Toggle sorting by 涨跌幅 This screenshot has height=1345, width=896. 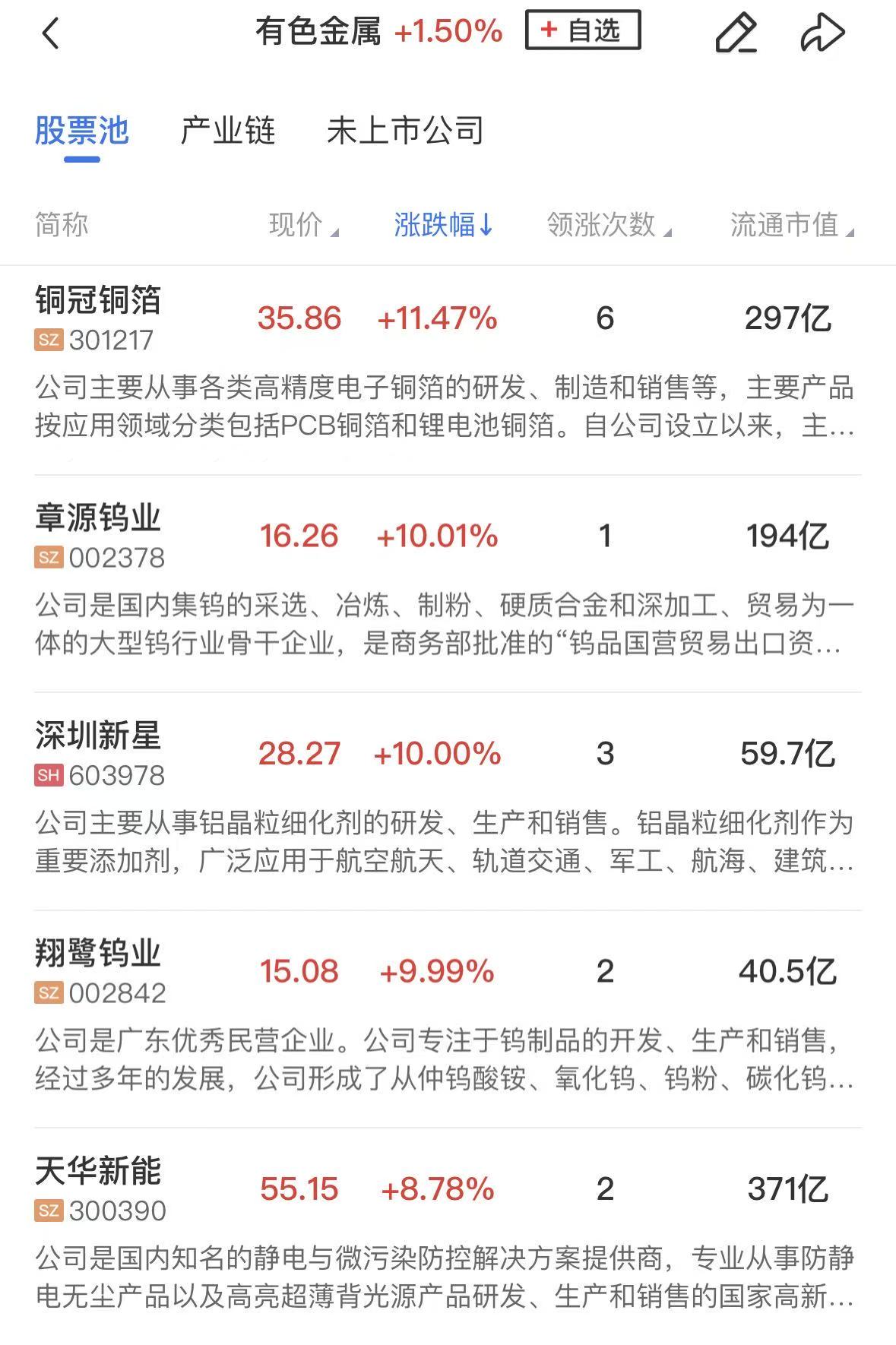[x=443, y=225]
